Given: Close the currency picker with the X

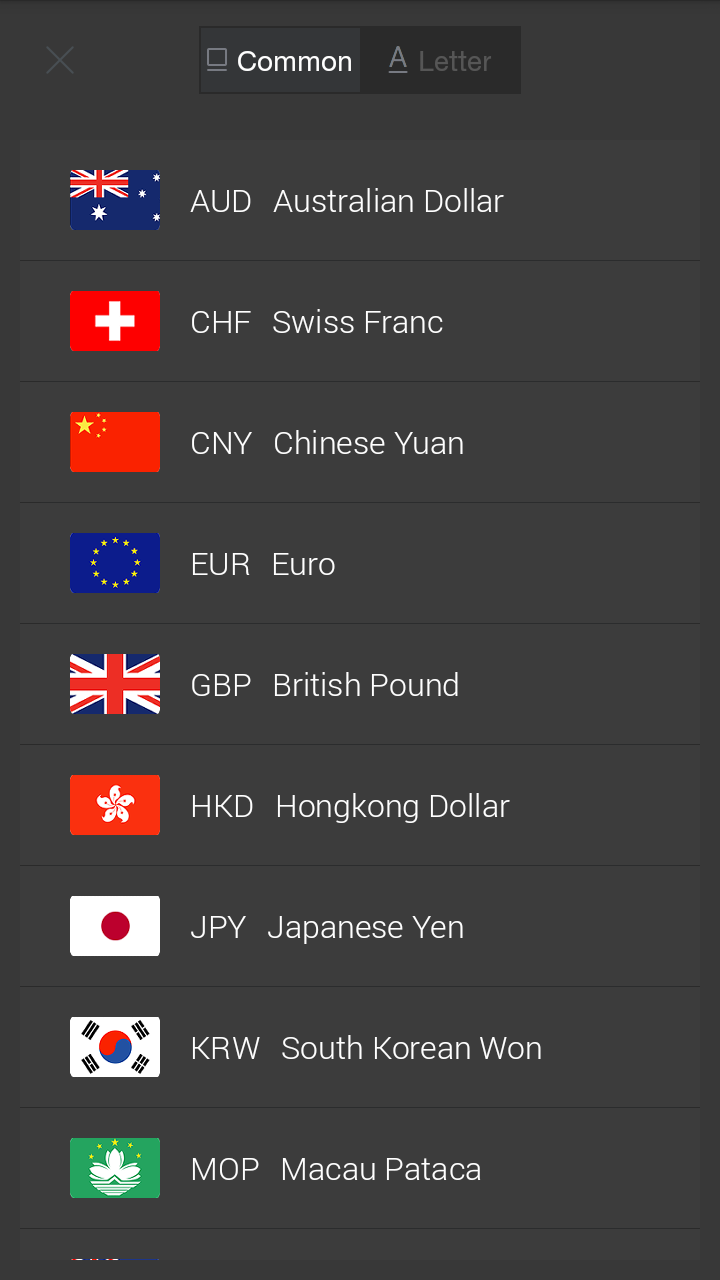Looking at the screenshot, I should pyautogui.click(x=59, y=60).
